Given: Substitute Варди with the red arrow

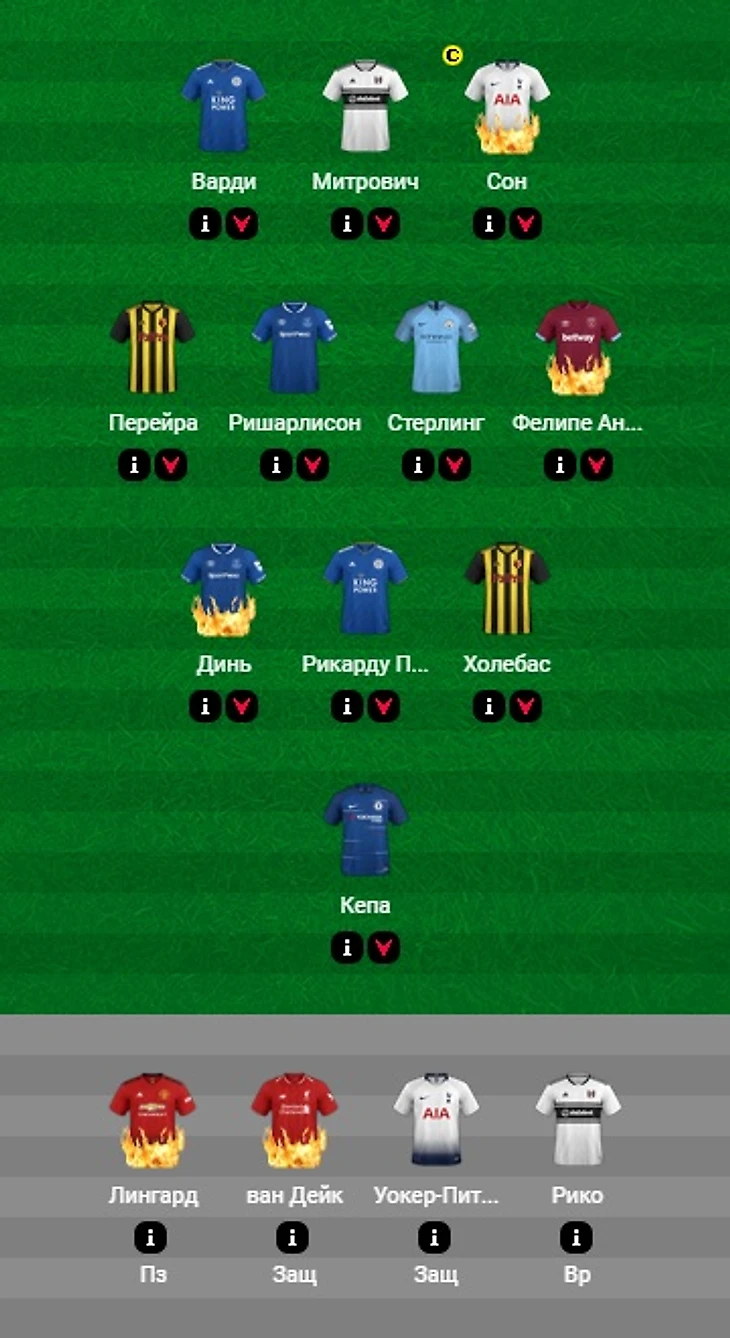Looking at the screenshot, I should (x=241, y=223).
